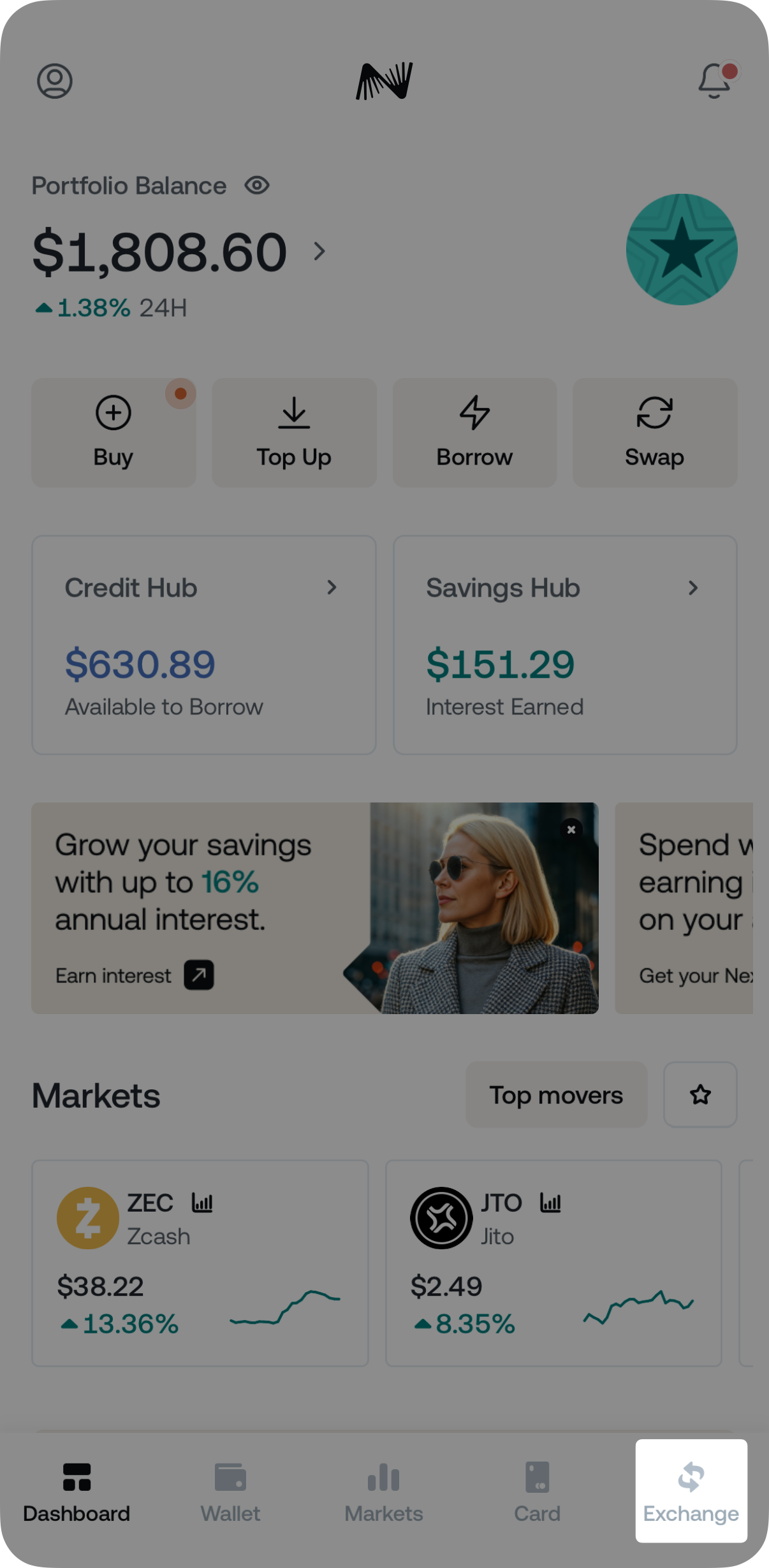The height and width of the screenshot is (1568, 769).
Task: Toggle portfolio balance visibility with the eye icon
Action: point(256,185)
